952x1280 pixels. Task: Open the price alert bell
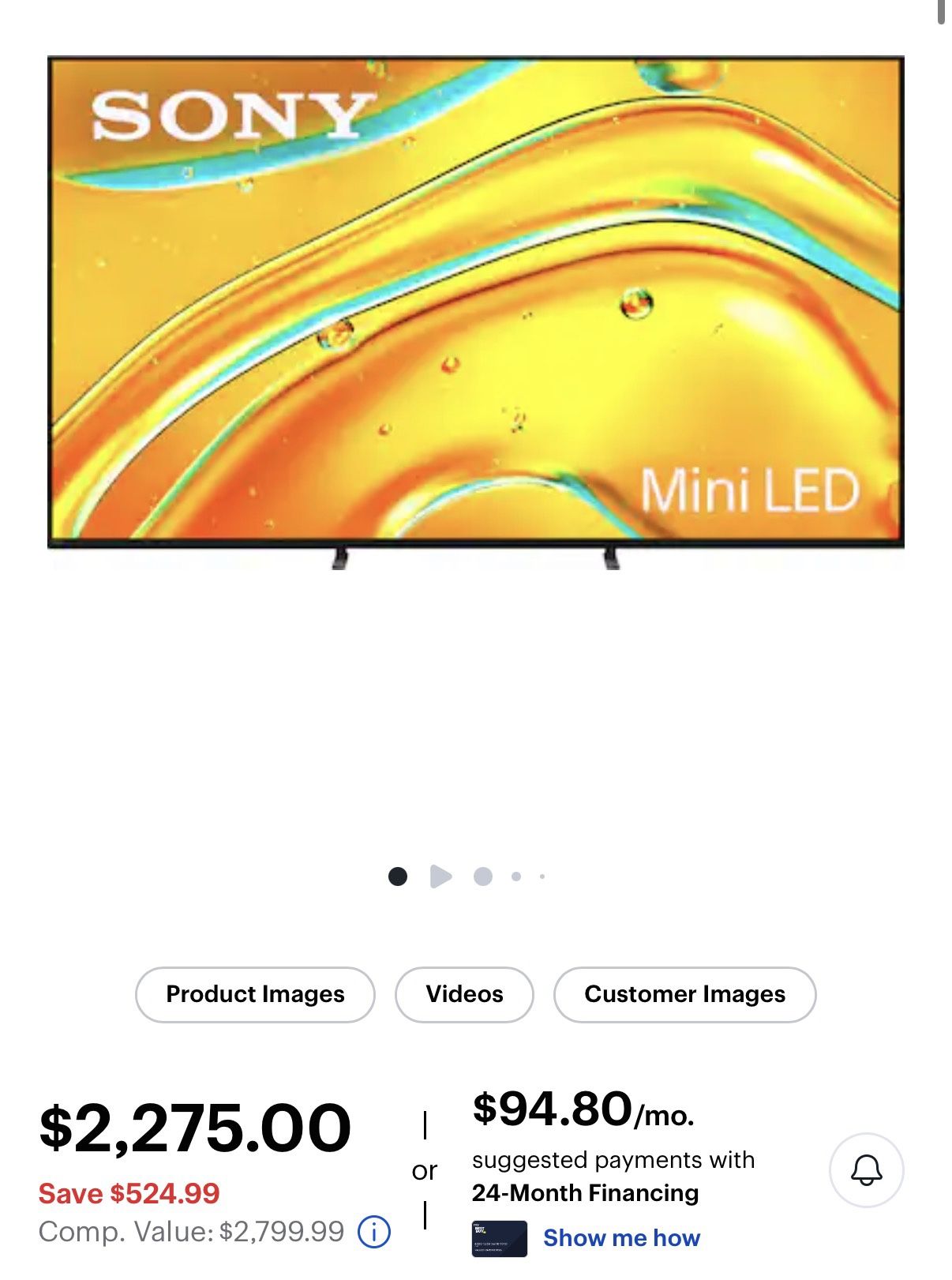pos(866,1169)
